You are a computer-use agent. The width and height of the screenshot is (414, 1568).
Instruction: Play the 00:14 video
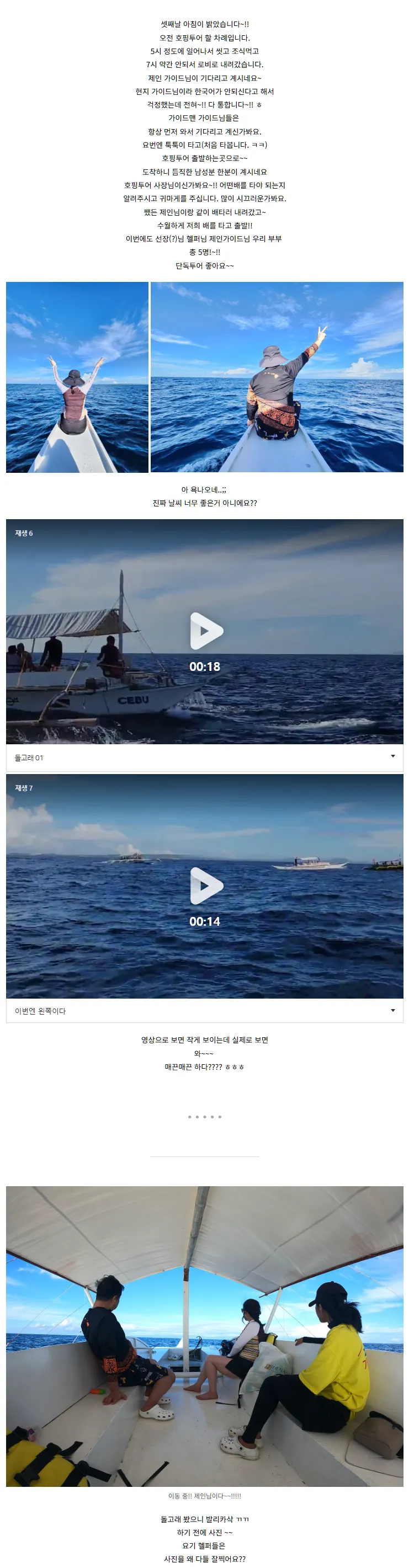[x=206, y=886]
